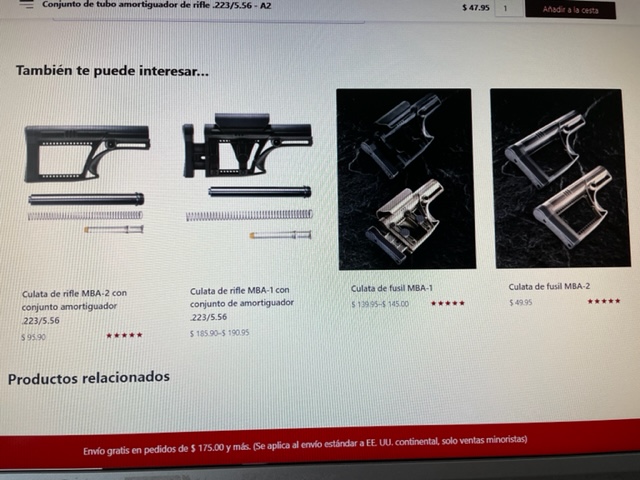Screen dimensions: 640x480
Task: Open the Culata de rifle MBA-2 product image
Action: 87,180
